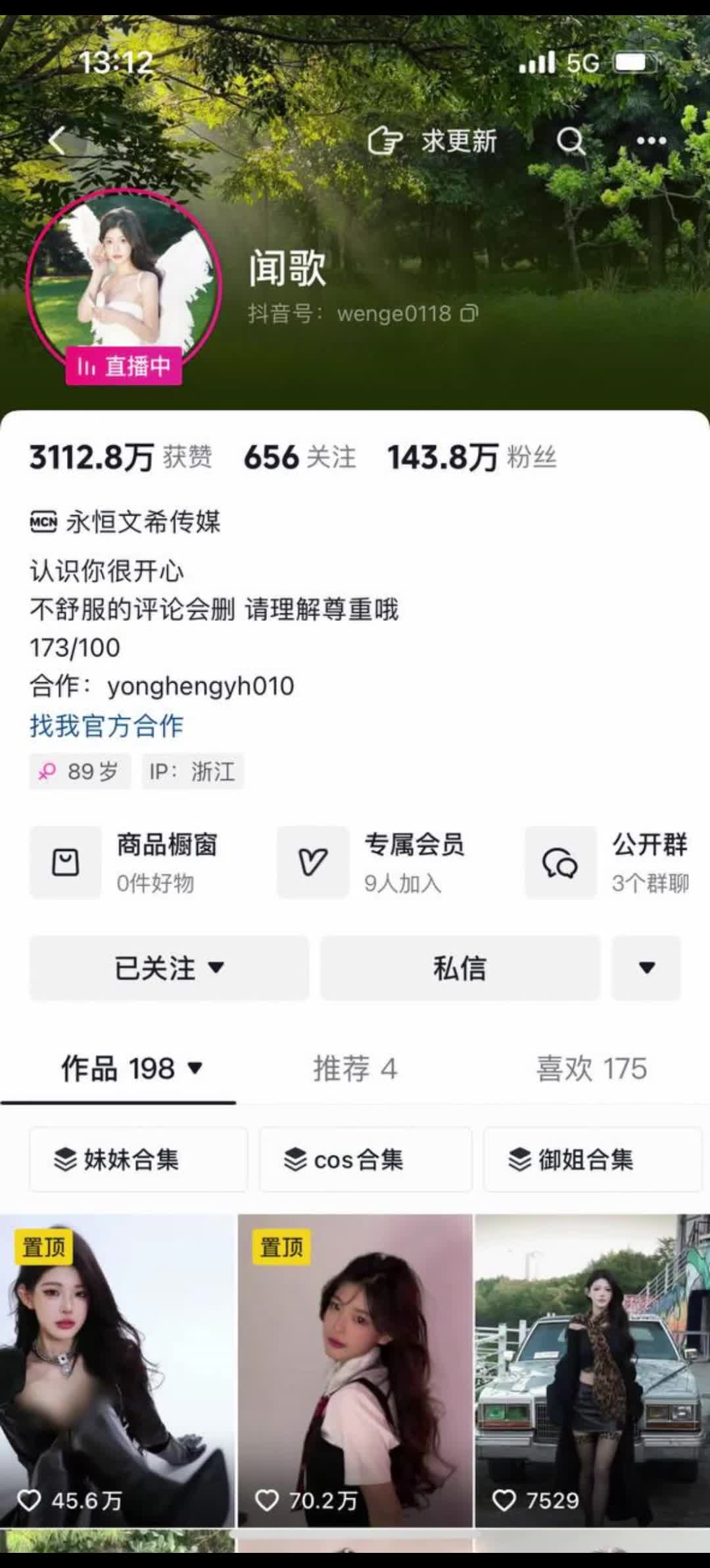
Task: Open the 找我官方合作 link
Action: (106, 726)
